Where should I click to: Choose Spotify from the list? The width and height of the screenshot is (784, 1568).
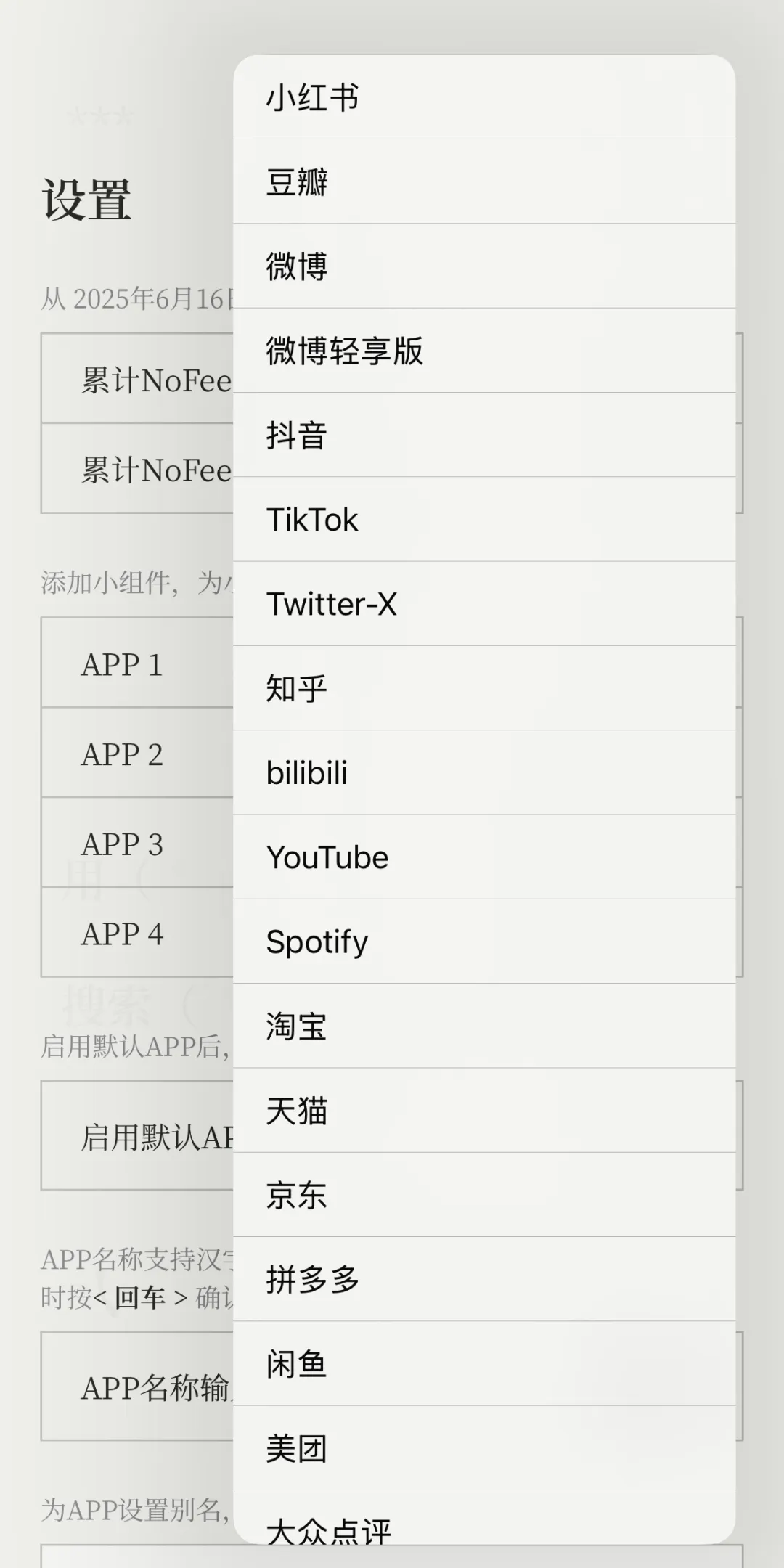(483, 942)
